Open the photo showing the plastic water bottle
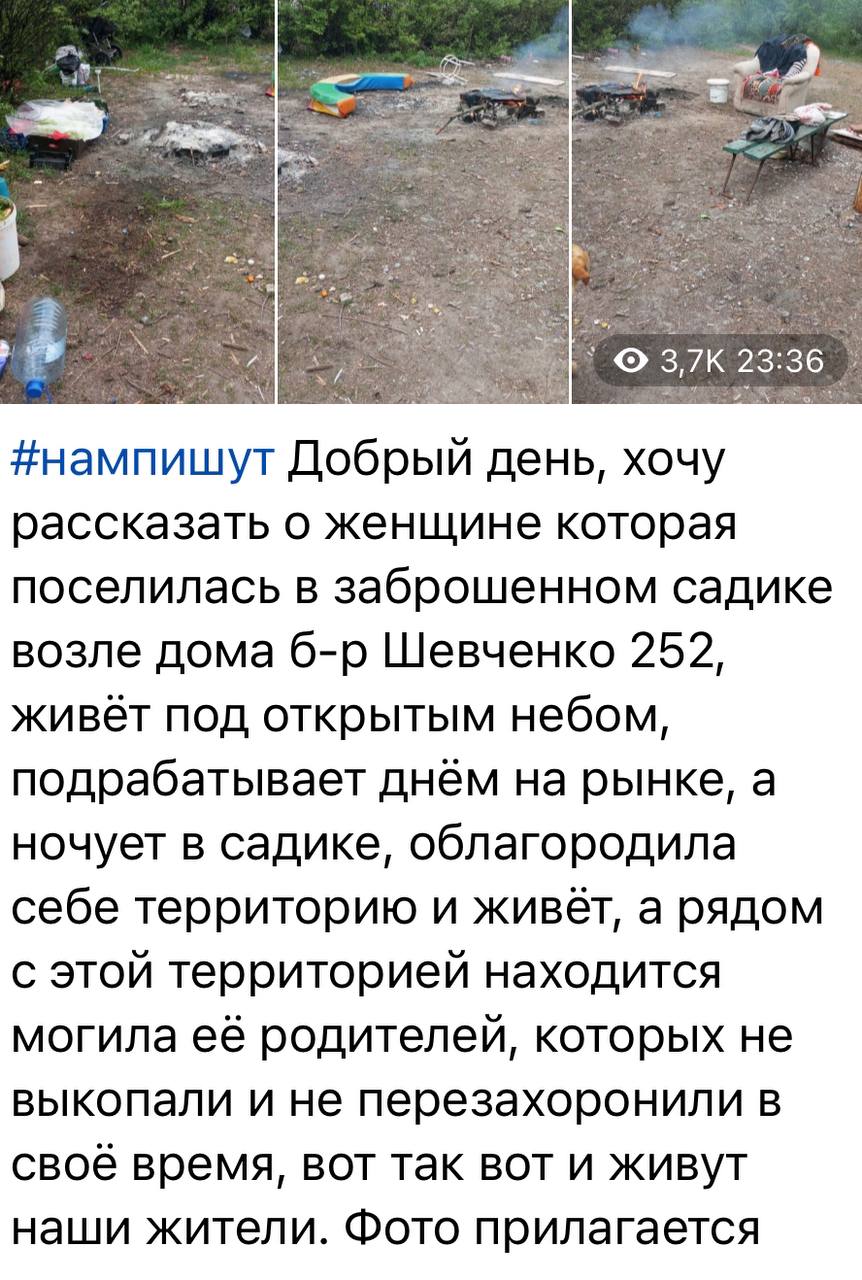Screen dimensions: 862x1280 point(137,200)
